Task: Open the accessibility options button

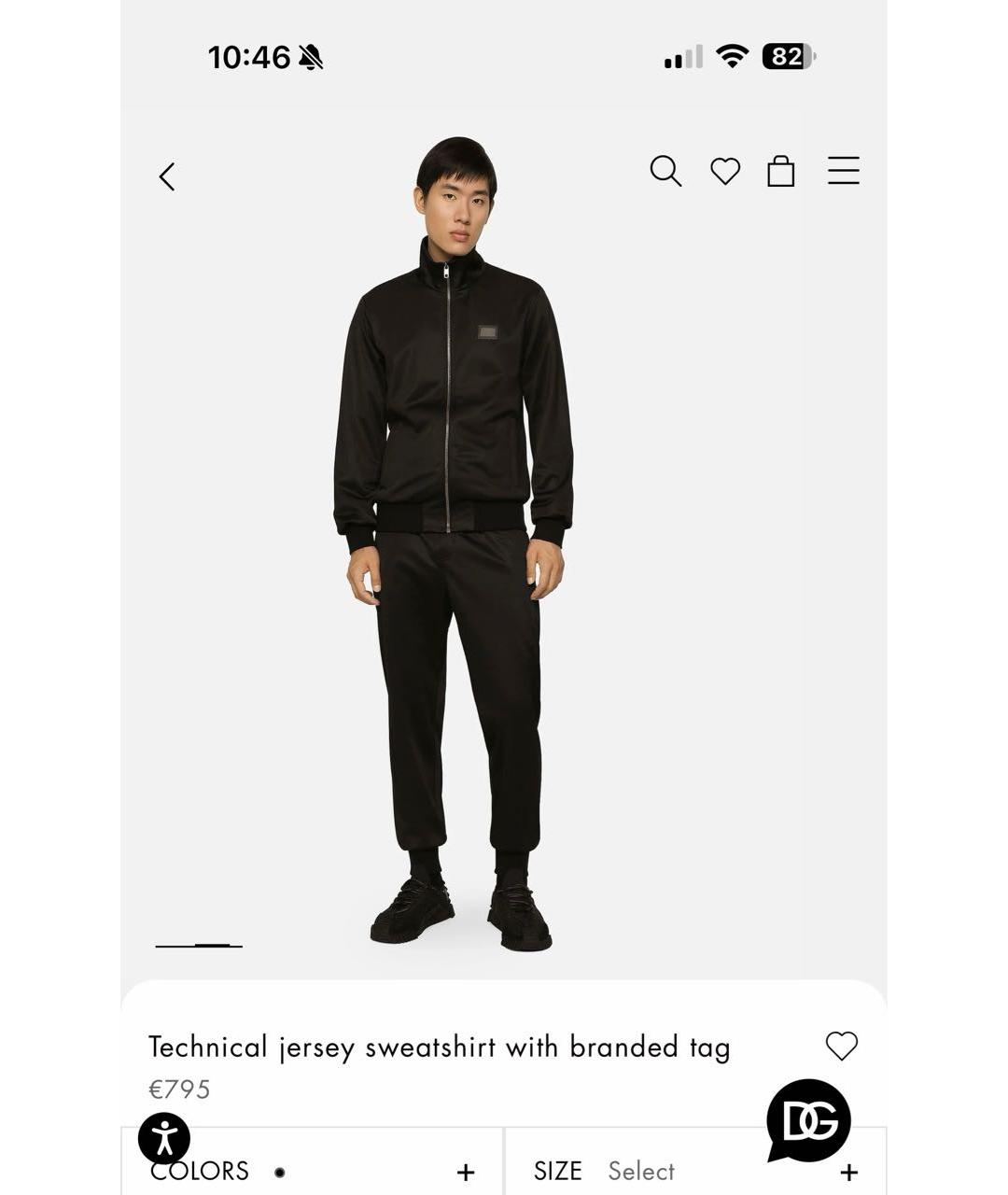Action: click(x=164, y=1137)
